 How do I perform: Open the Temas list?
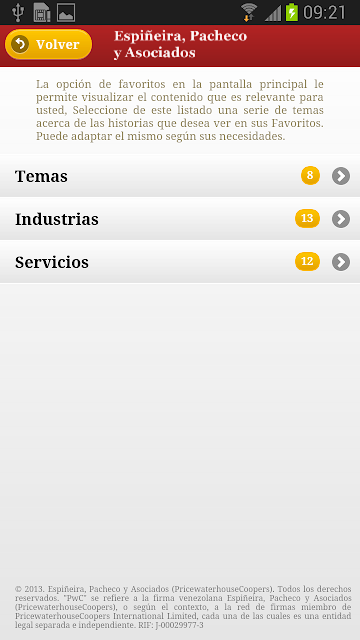[180, 176]
